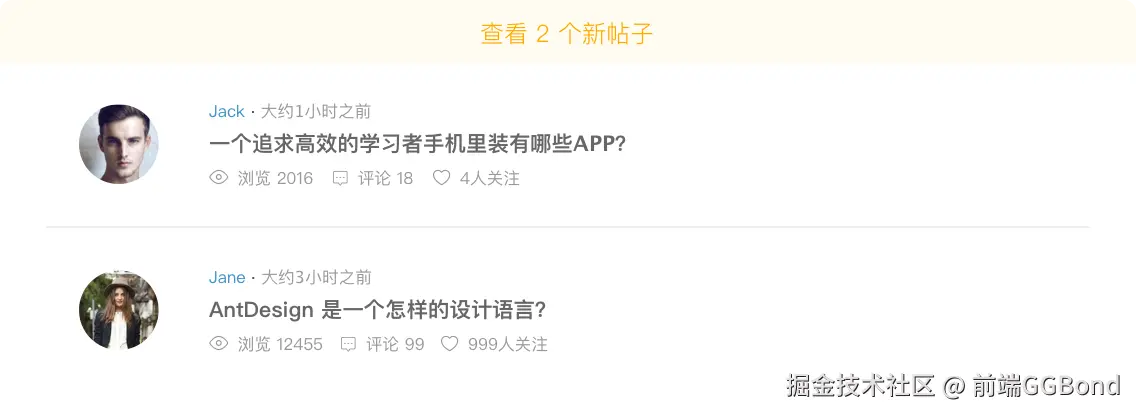Image resolution: width=1136 pixels, height=414 pixels.
Task: Open 评论 18 on Jack's post
Action: (373, 178)
